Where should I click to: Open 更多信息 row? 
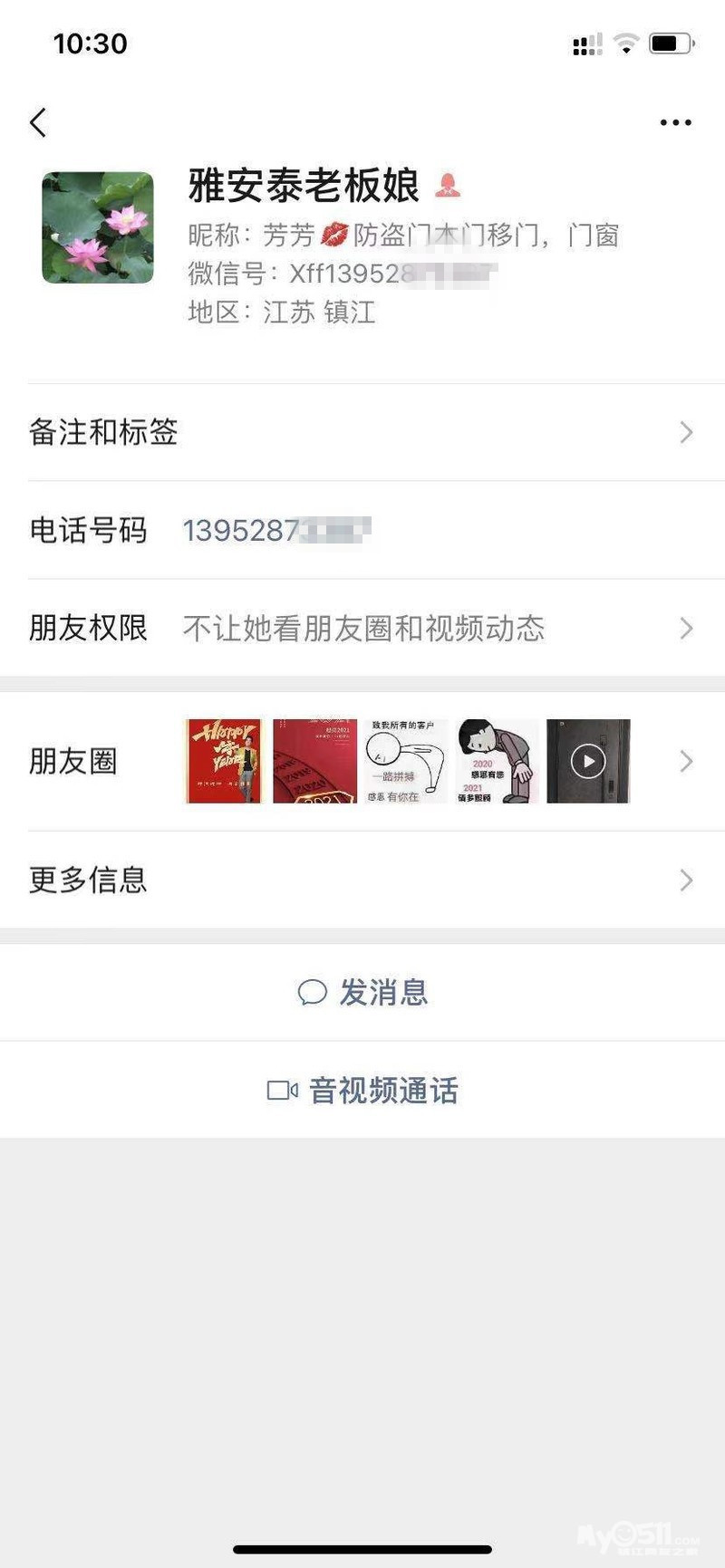pos(362,880)
